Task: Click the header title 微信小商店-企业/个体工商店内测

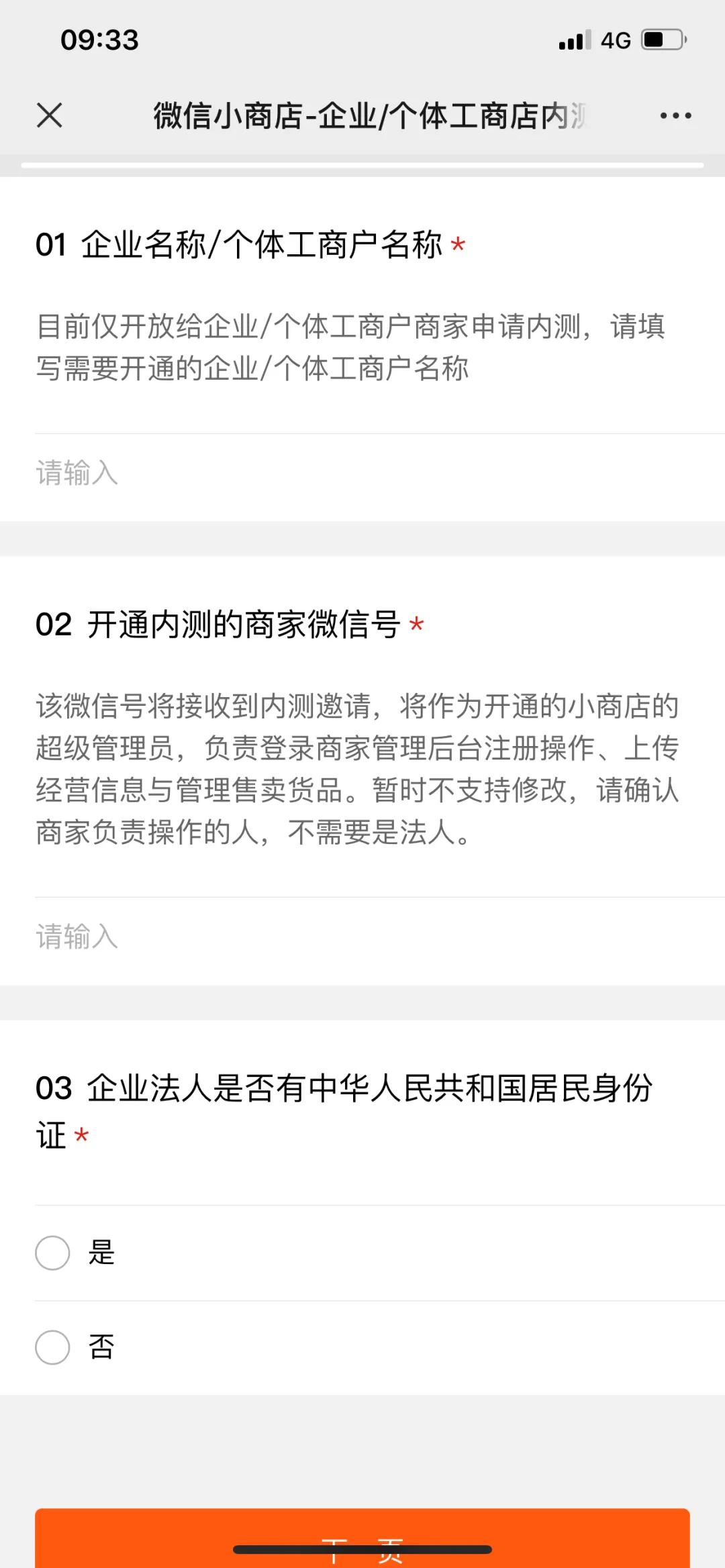Action: click(369, 115)
